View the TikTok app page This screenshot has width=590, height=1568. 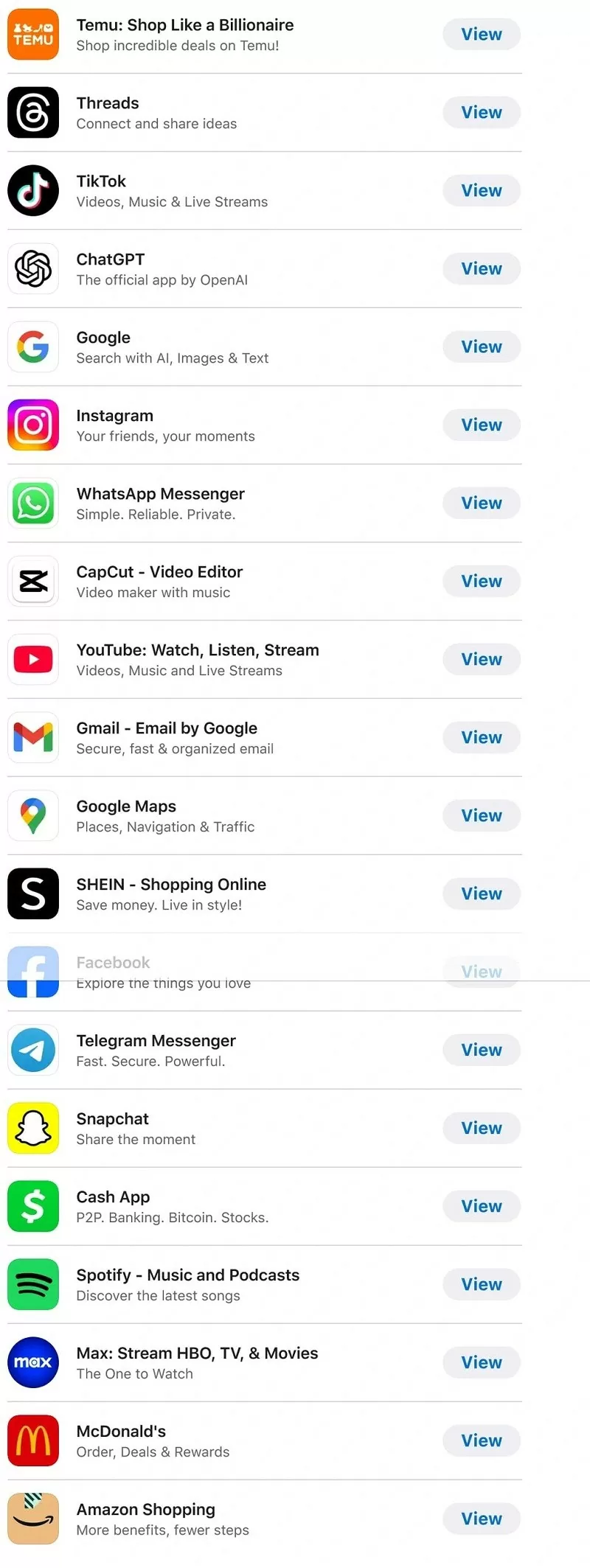[x=482, y=191]
